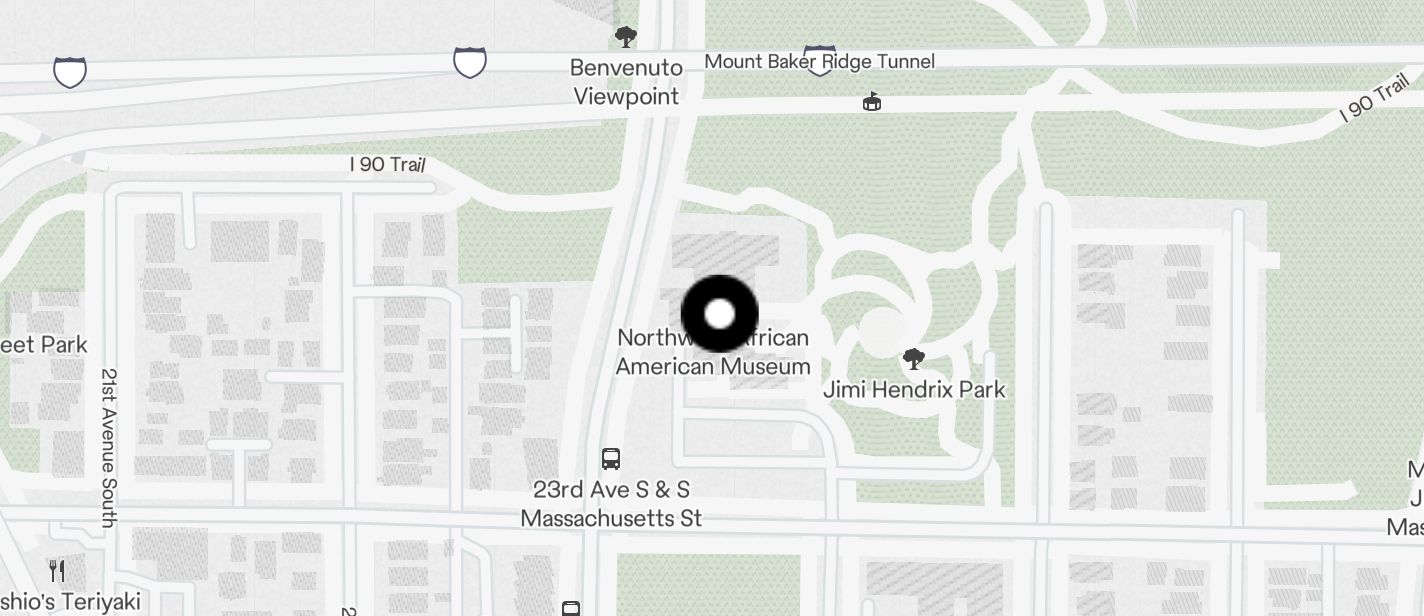Open the Toshio's Teriyaki restaurant marker
1424x616 pixels.
tap(58, 571)
